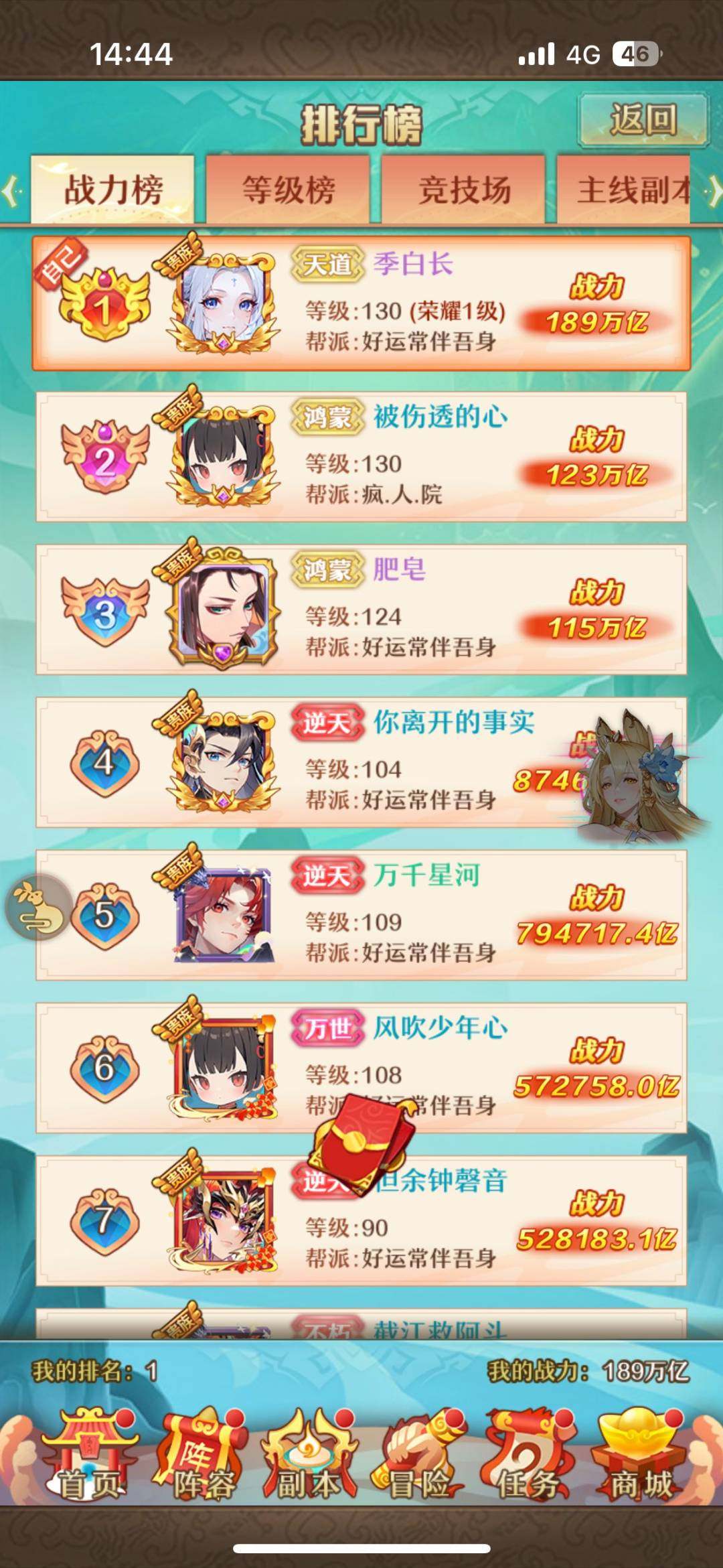Open the 任务 quests section
This screenshot has height=1568, width=723.
(x=528, y=1456)
